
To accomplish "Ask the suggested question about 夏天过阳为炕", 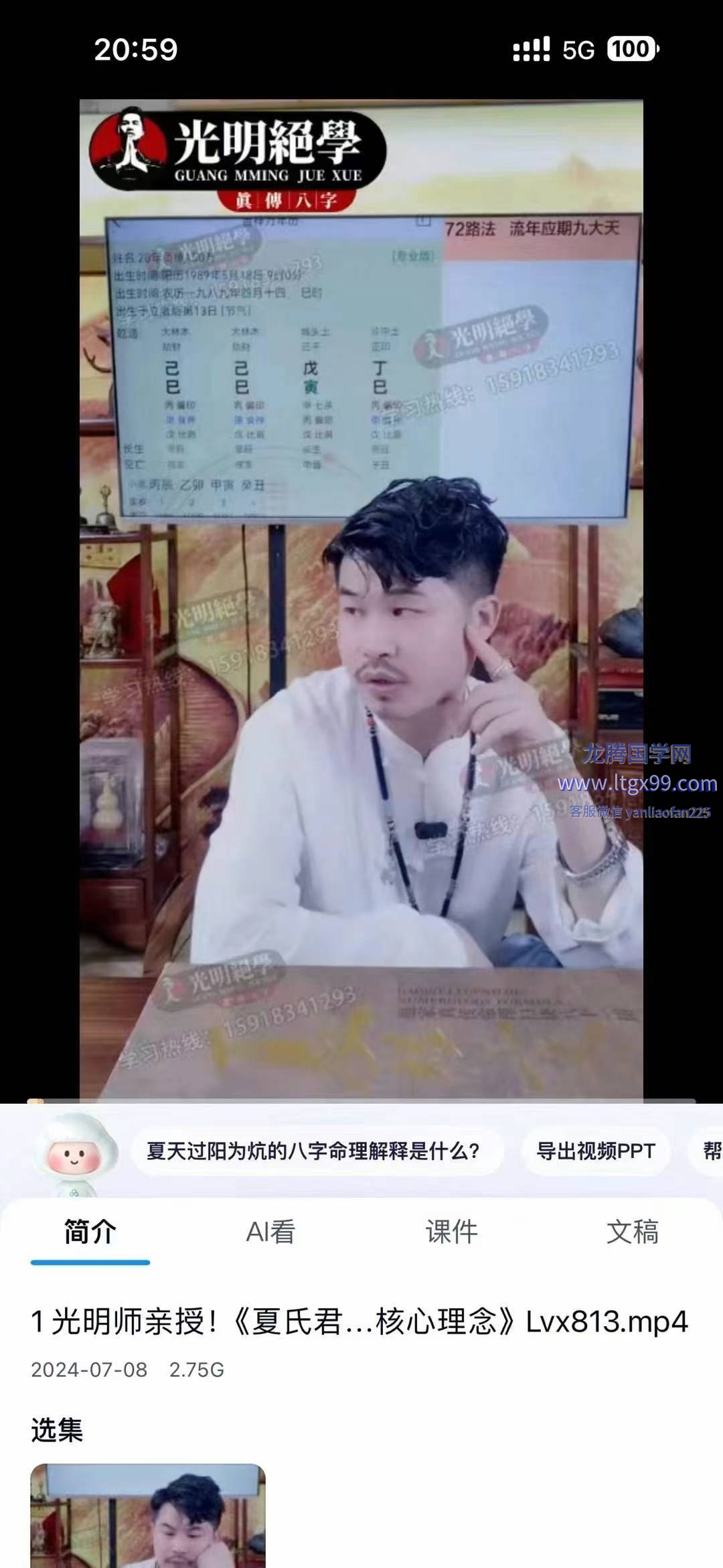I will click(x=313, y=1151).
